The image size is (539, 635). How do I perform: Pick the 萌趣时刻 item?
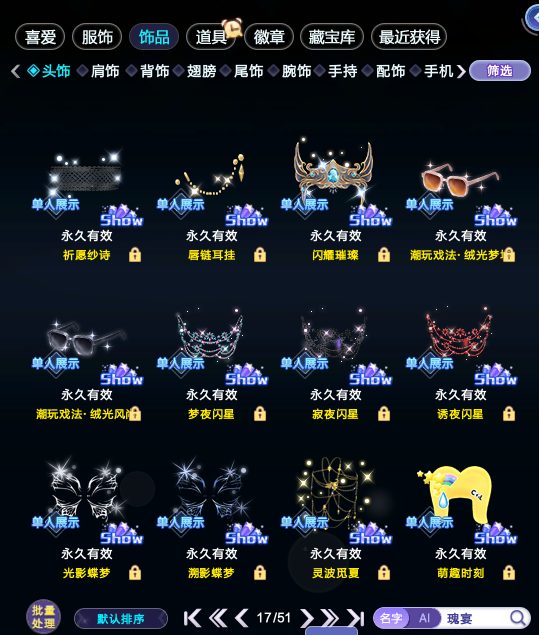coord(460,522)
